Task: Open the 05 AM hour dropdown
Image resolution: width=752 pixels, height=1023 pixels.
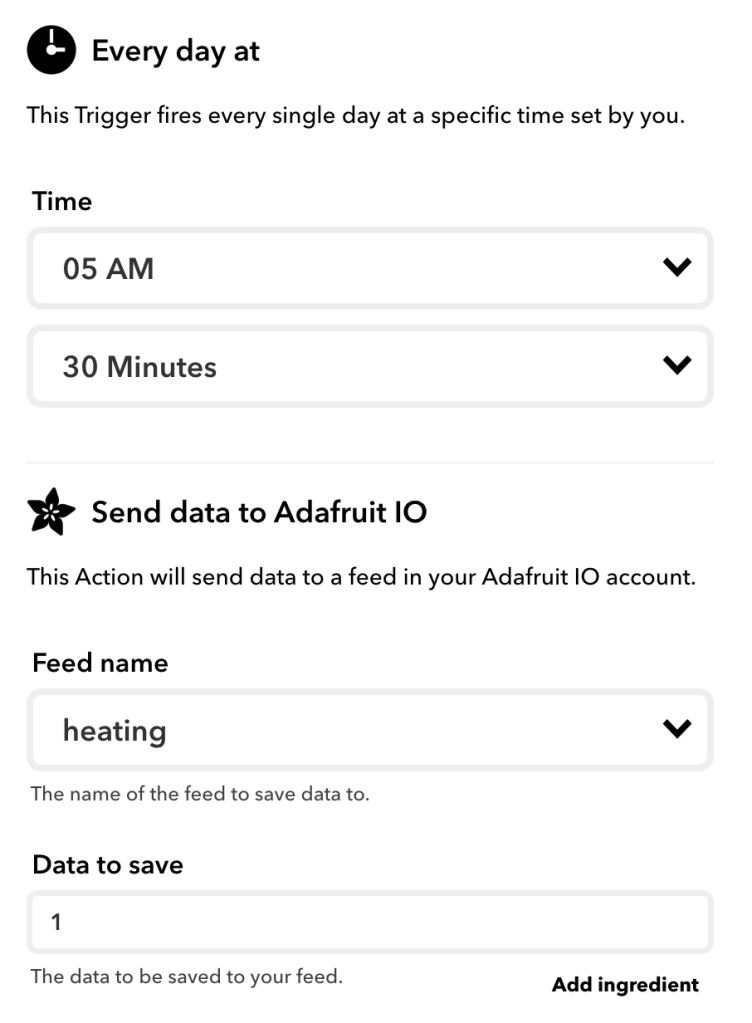Action: point(369,268)
